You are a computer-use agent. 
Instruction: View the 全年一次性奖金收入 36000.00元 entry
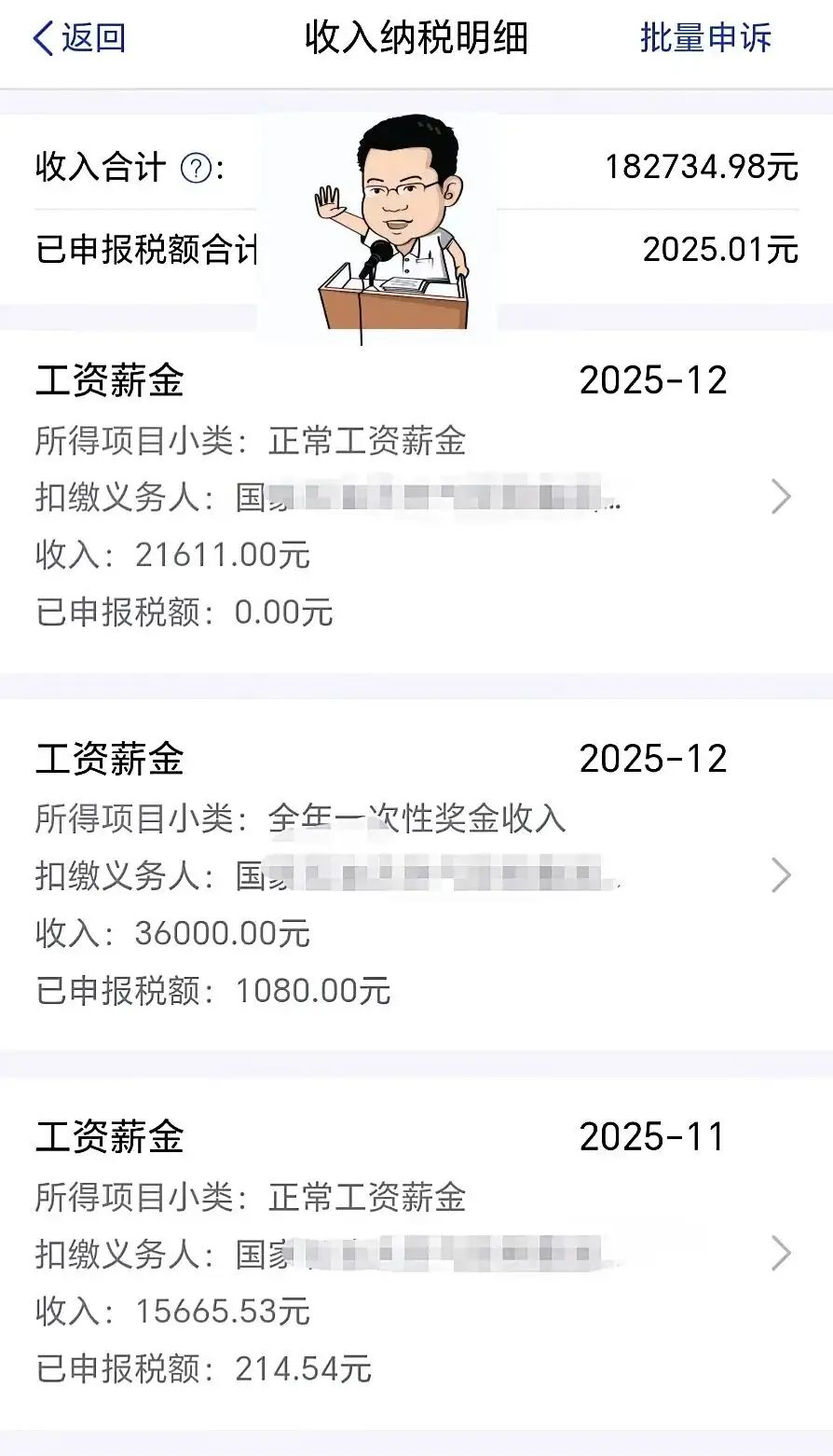[416, 875]
